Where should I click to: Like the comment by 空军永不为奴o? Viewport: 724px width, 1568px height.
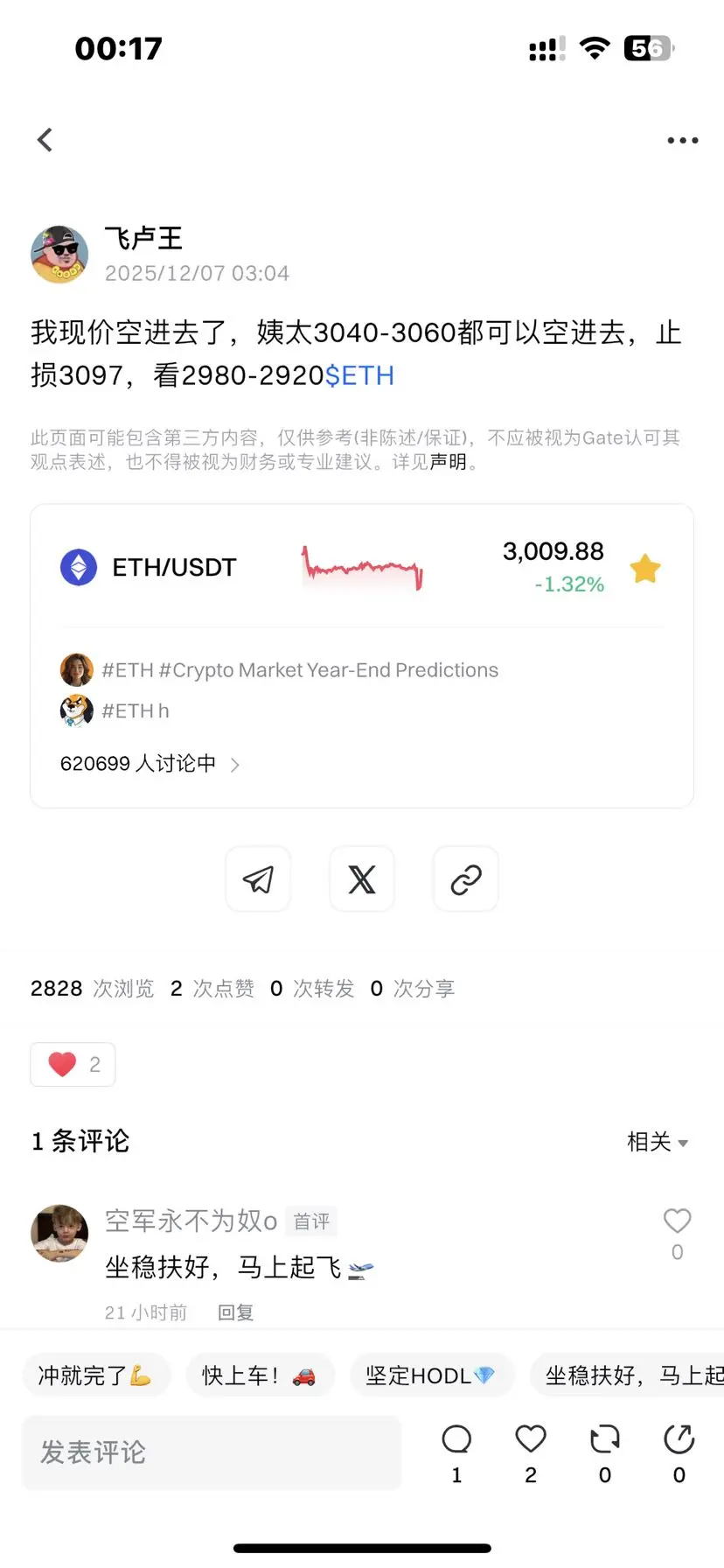677,1221
